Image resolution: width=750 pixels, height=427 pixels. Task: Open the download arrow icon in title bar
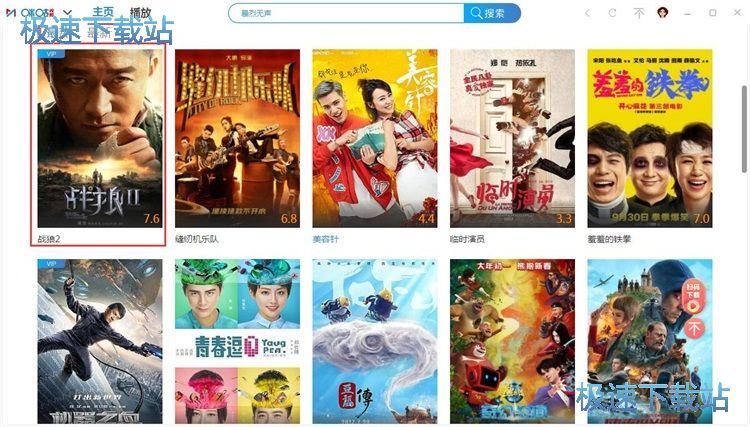639,13
